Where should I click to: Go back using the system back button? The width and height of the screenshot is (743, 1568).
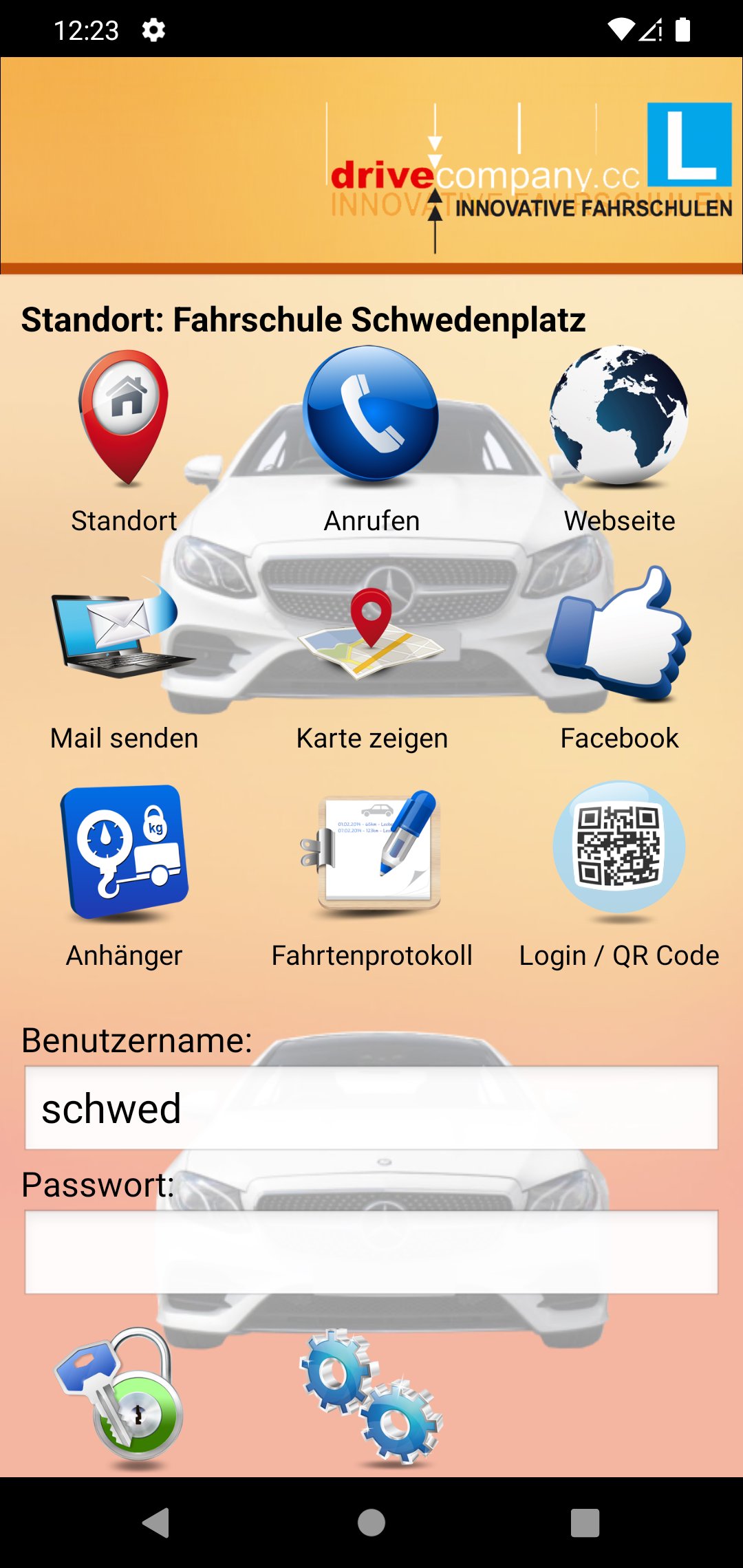coord(157,1523)
